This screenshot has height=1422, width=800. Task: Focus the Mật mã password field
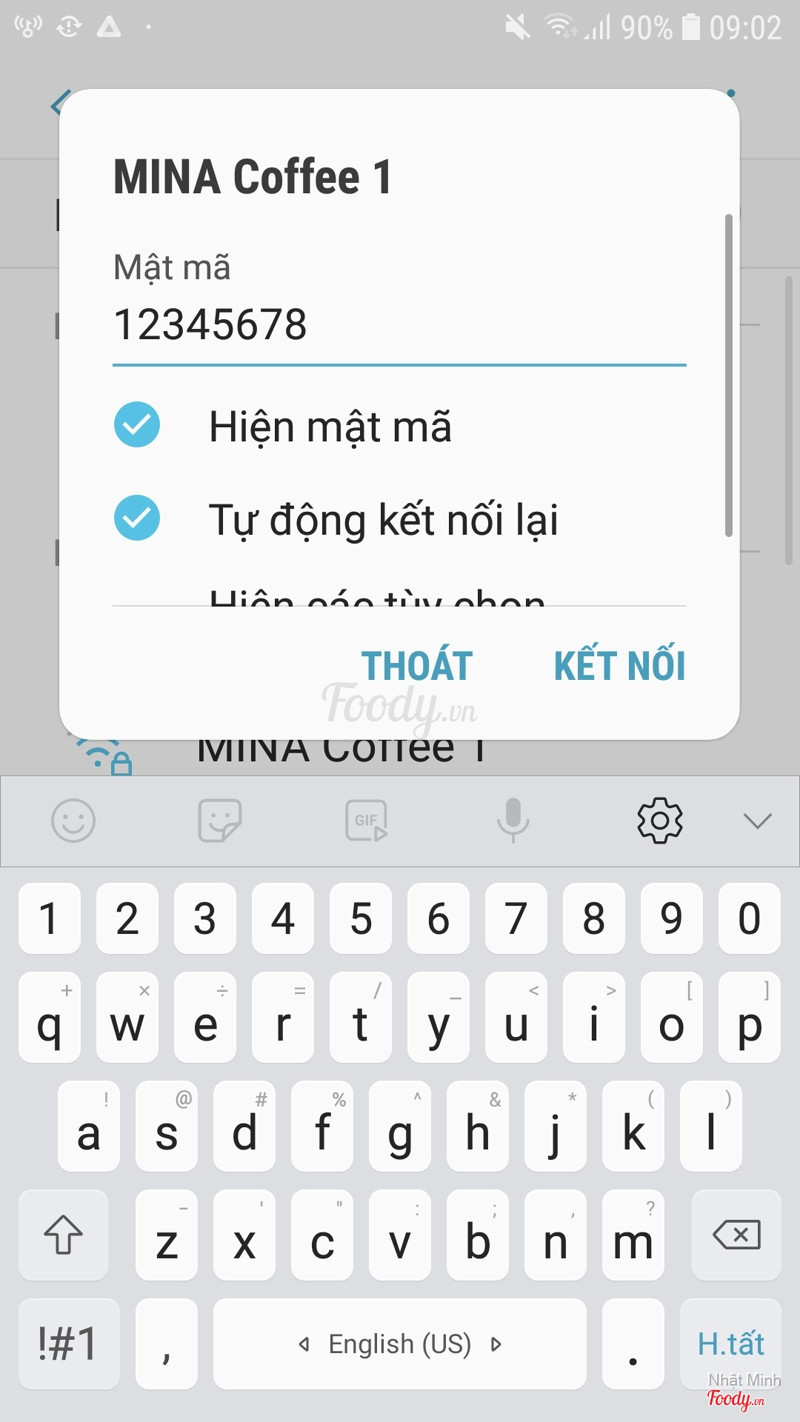pyautogui.click(x=398, y=325)
